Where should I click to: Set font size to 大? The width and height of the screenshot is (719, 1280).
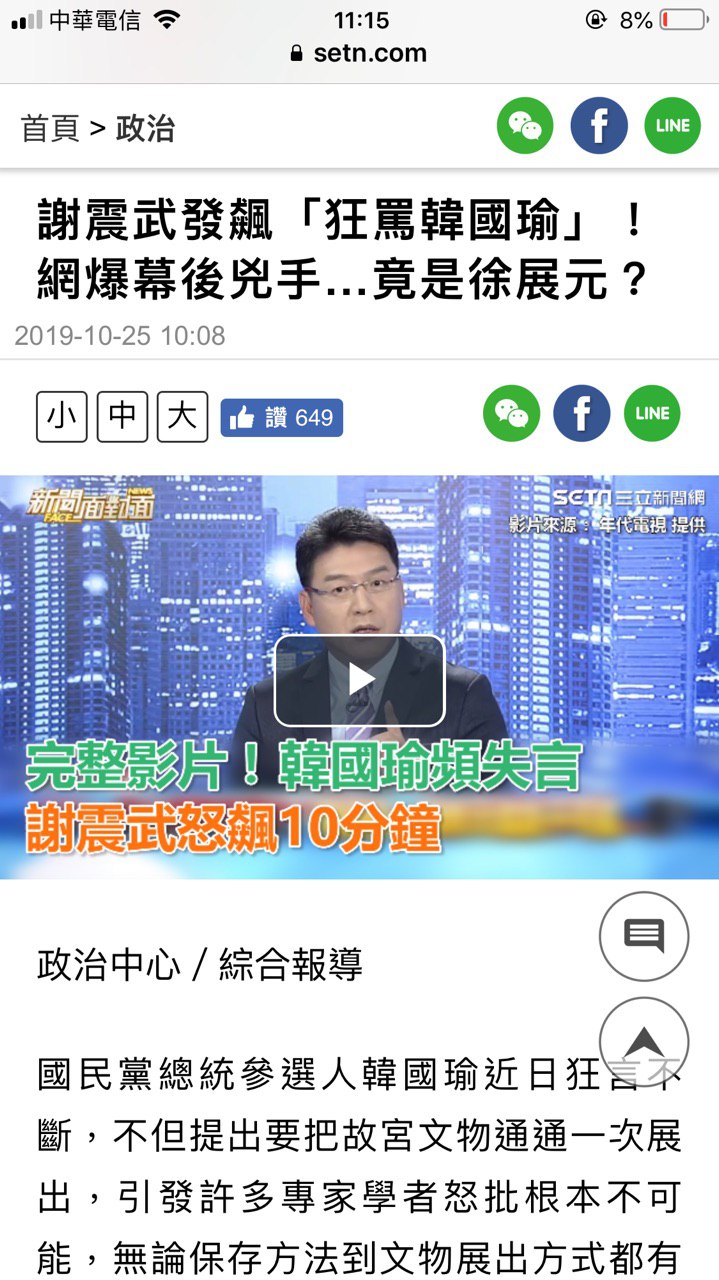[x=182, y=417]
